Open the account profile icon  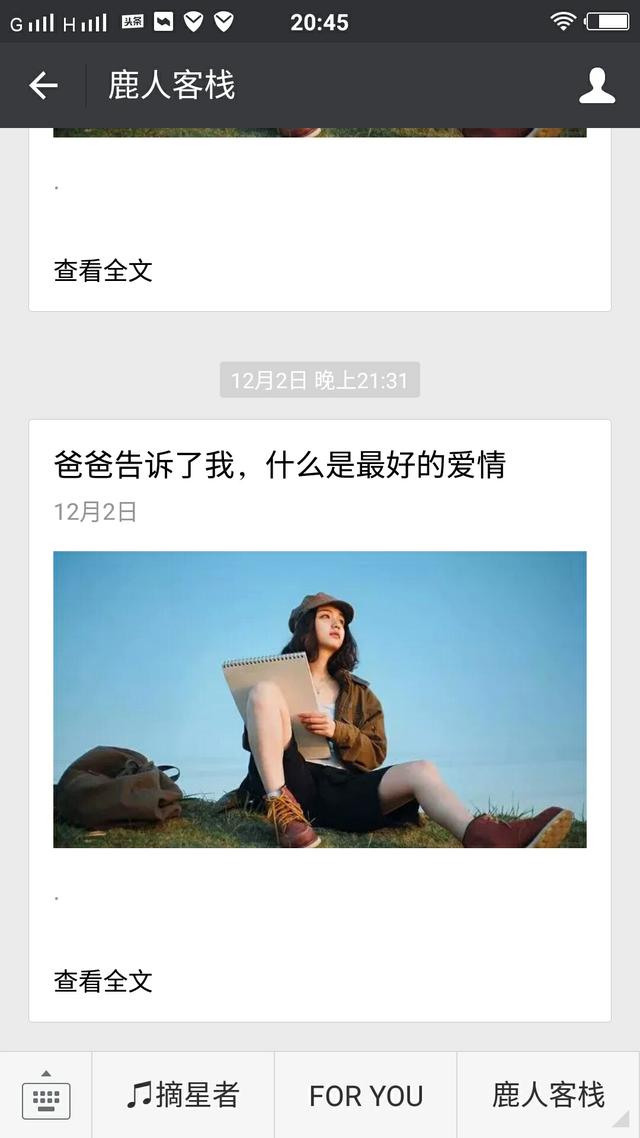[x=597, y=86]
